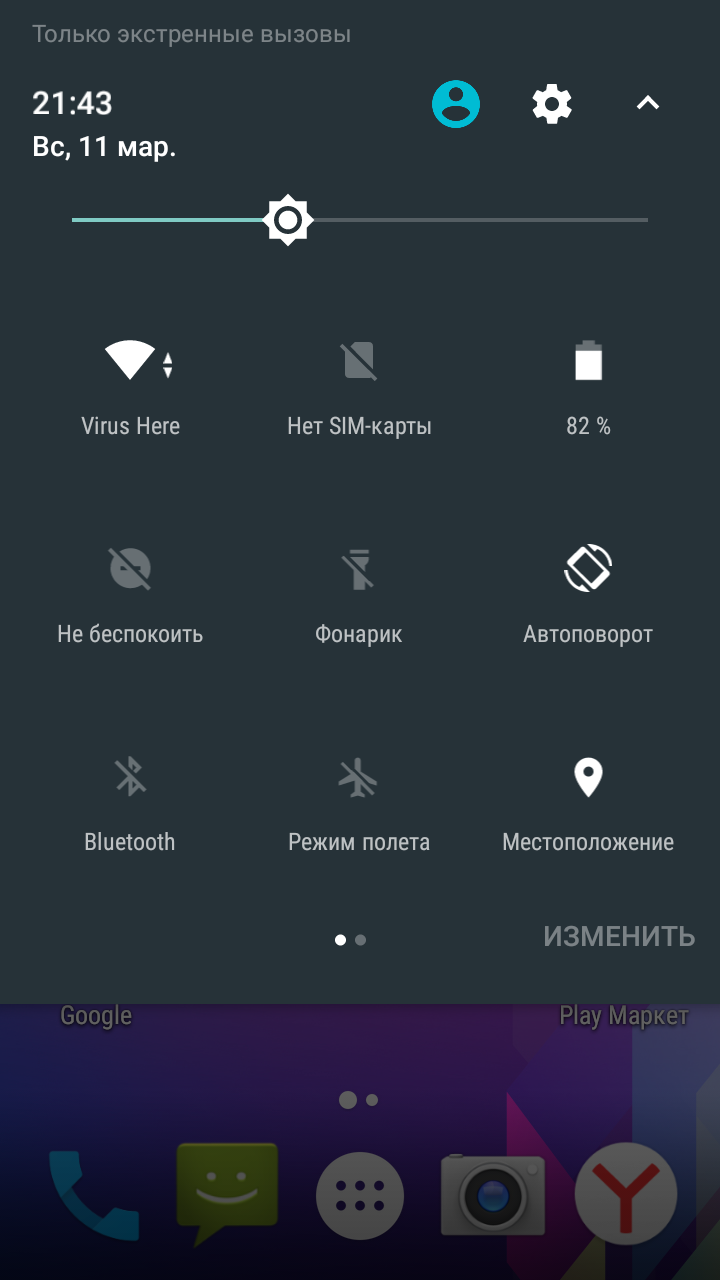Image resolution: width=720 pixels, height=1280 pixels.
Task: Enable Режим полета airplane mode
Action: pyautogui.click(x=359, y=778)
